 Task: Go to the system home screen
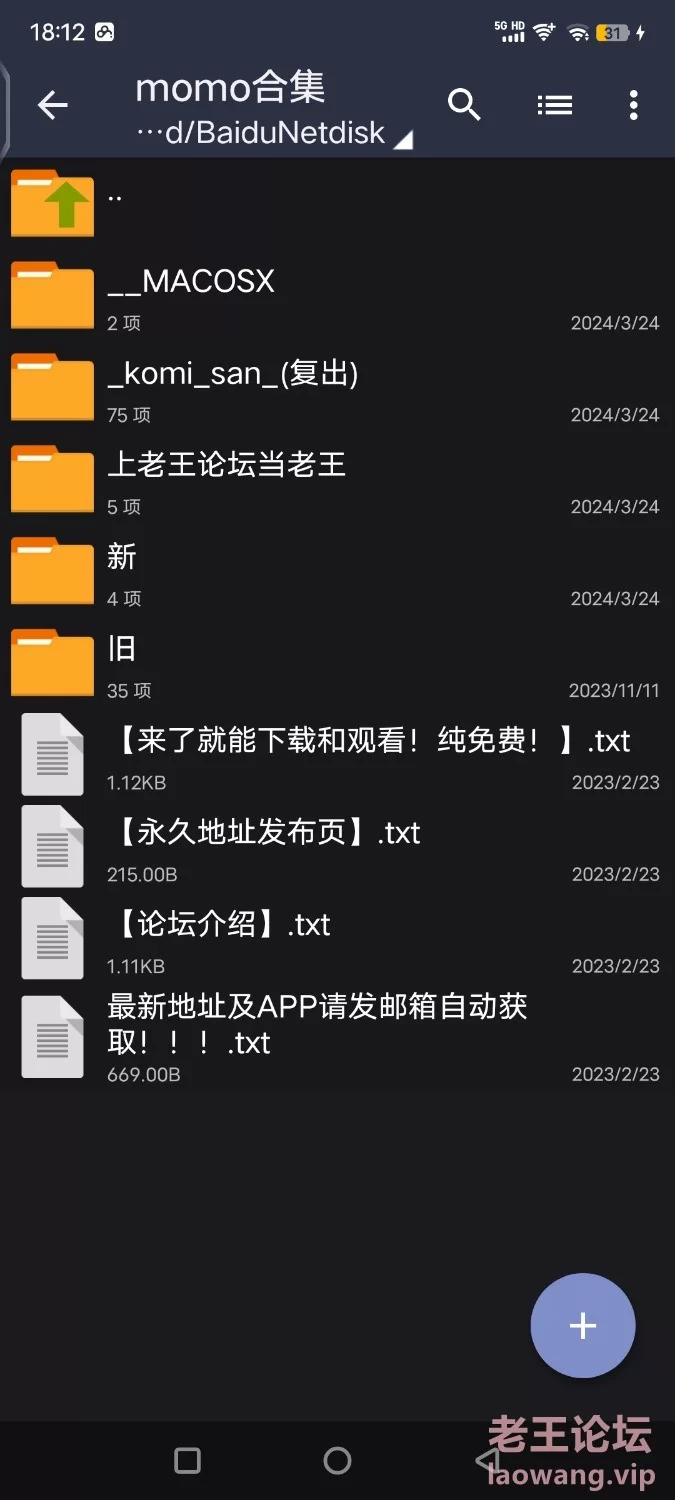click(337, 1461)
